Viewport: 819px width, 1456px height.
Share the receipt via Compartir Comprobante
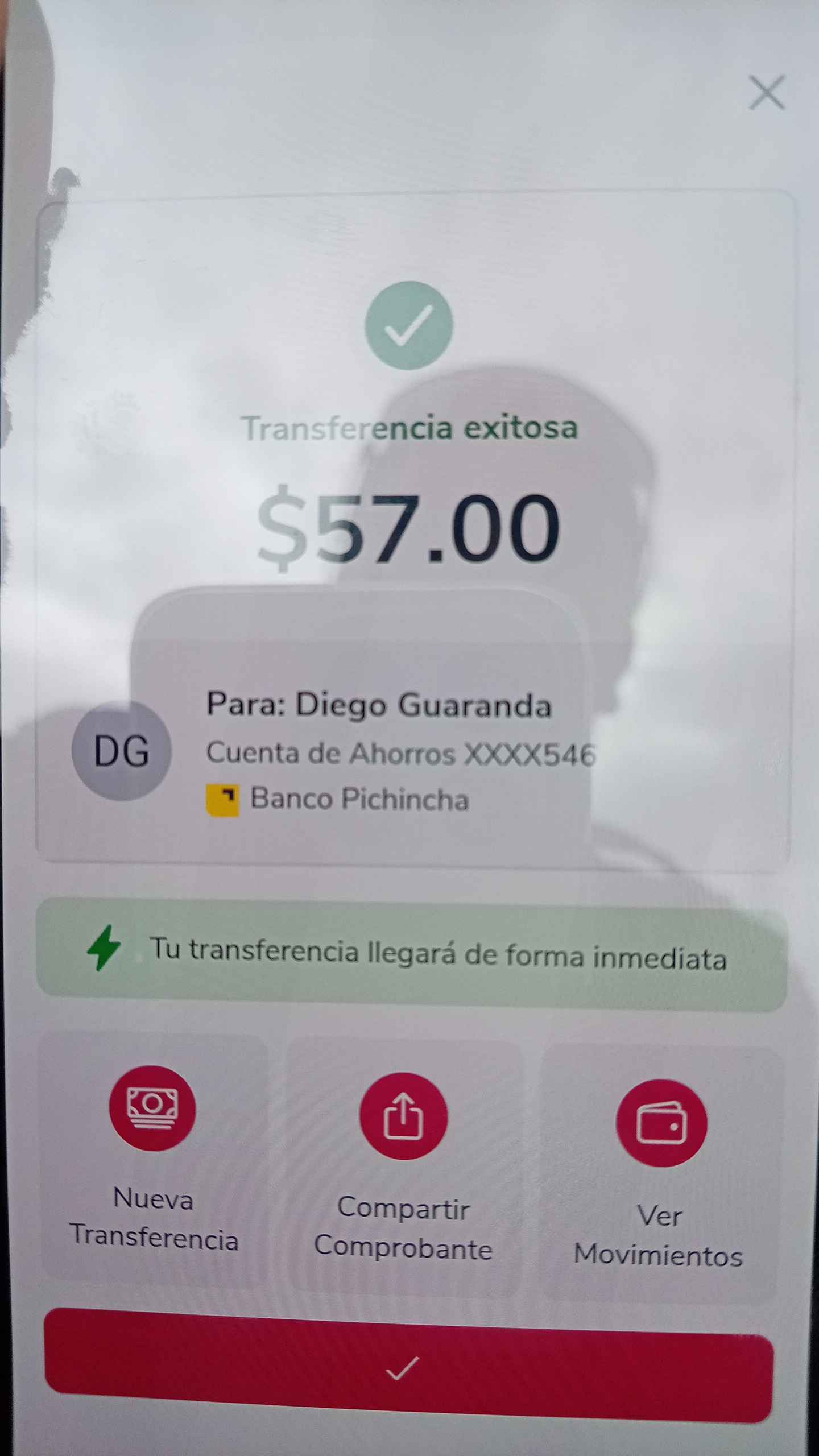click(x=403, y=1116)
